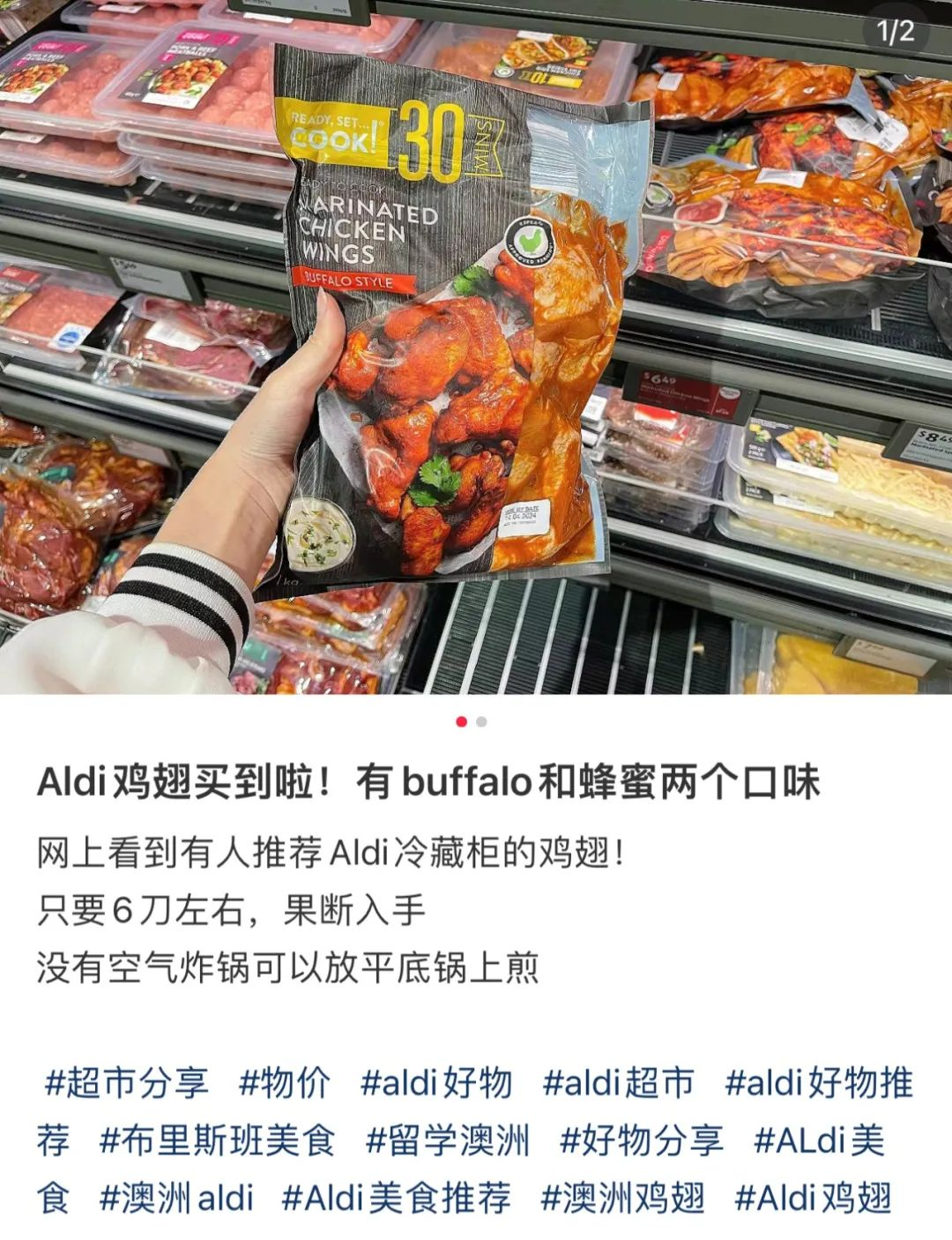Open the #aldi好物推荐 hashtag

[818, 1082]
